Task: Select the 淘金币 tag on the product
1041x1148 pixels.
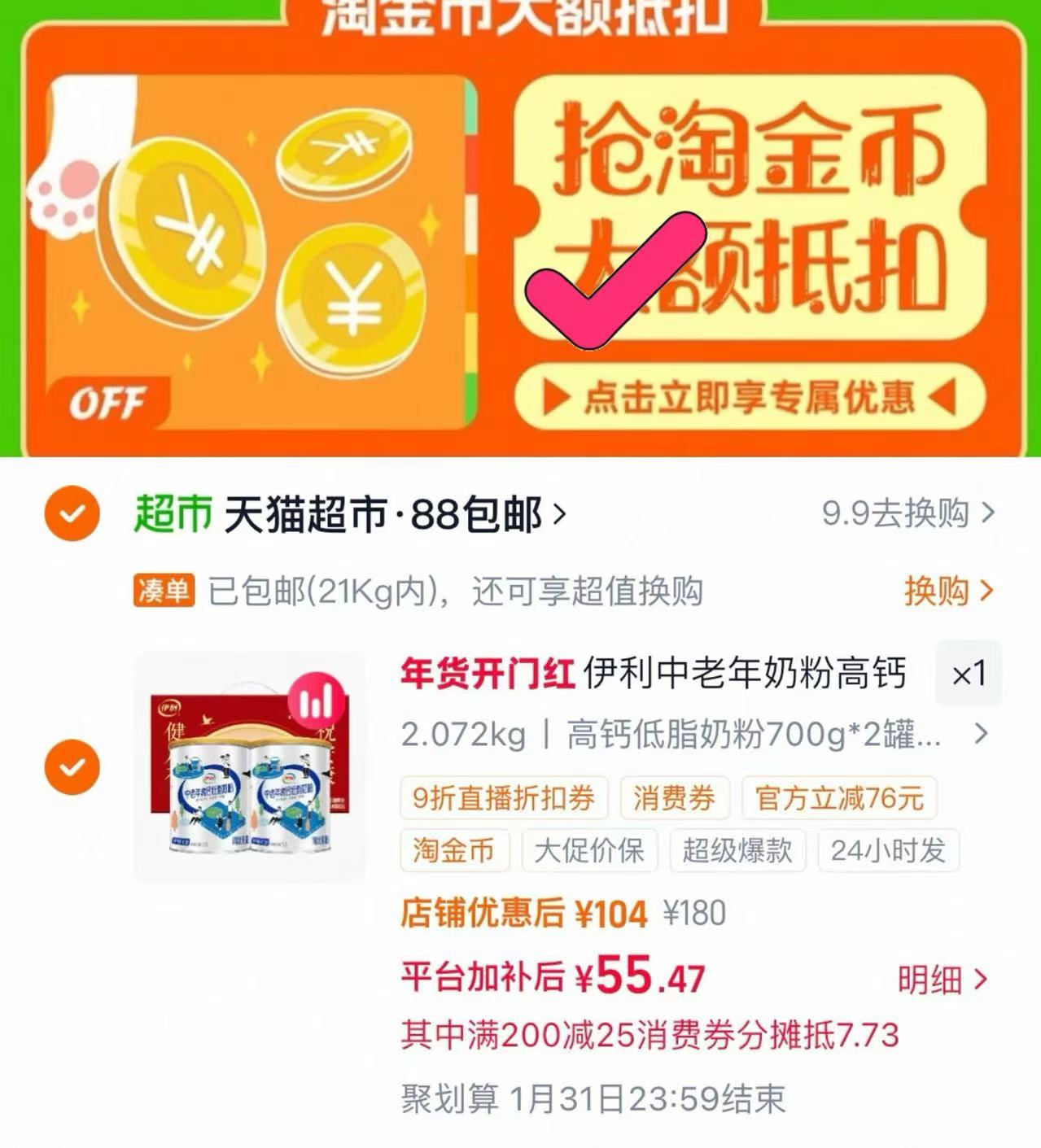Action: click(454, 850)
